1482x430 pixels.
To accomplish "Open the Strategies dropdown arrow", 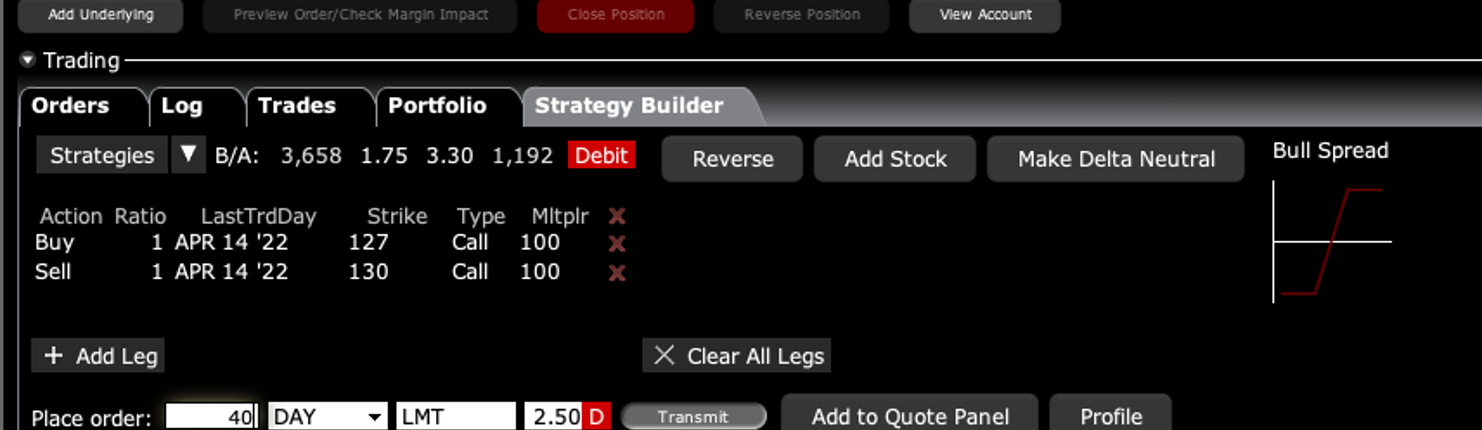I will 188,155.
